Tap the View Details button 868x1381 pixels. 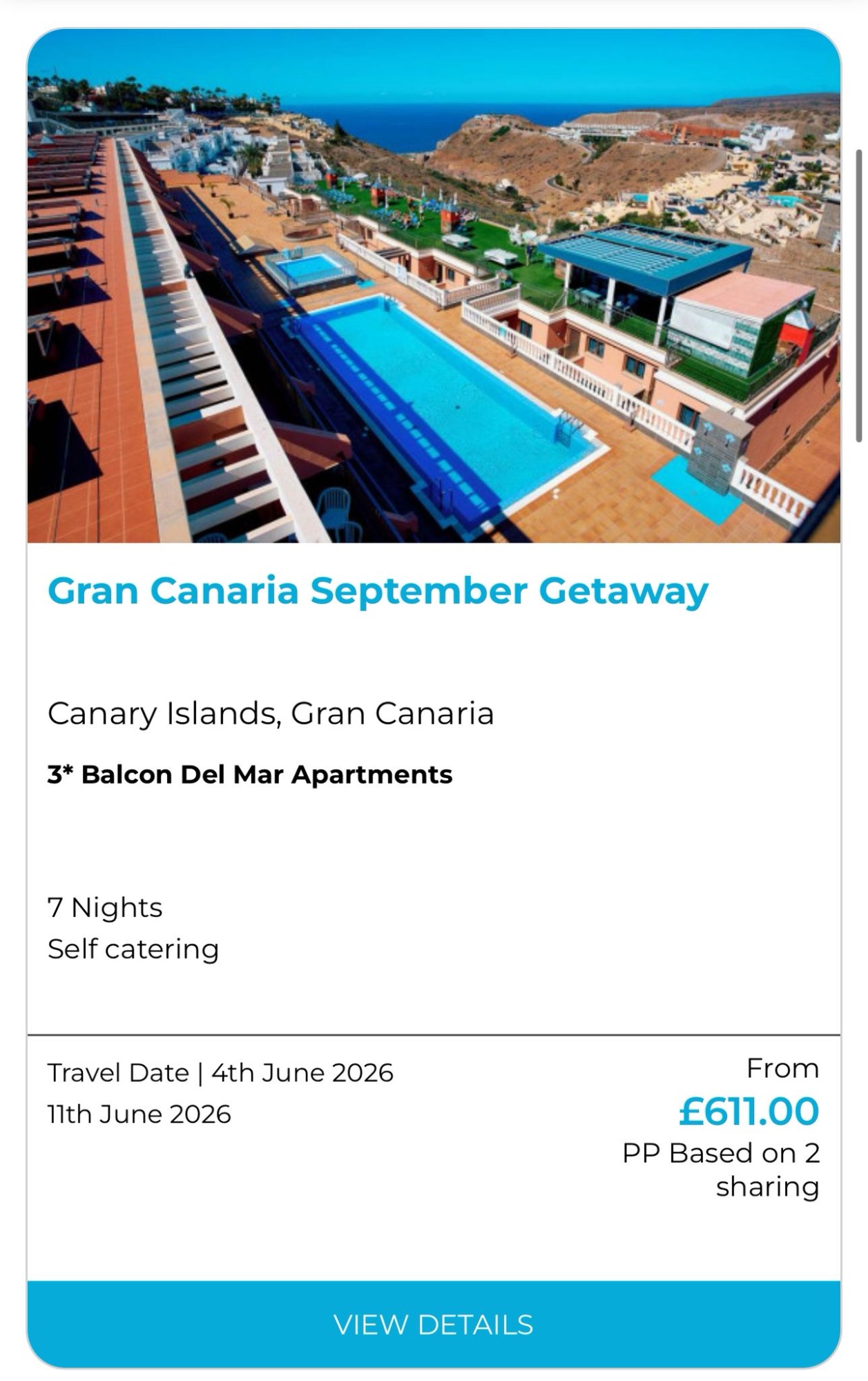[x=434, y=1324]
